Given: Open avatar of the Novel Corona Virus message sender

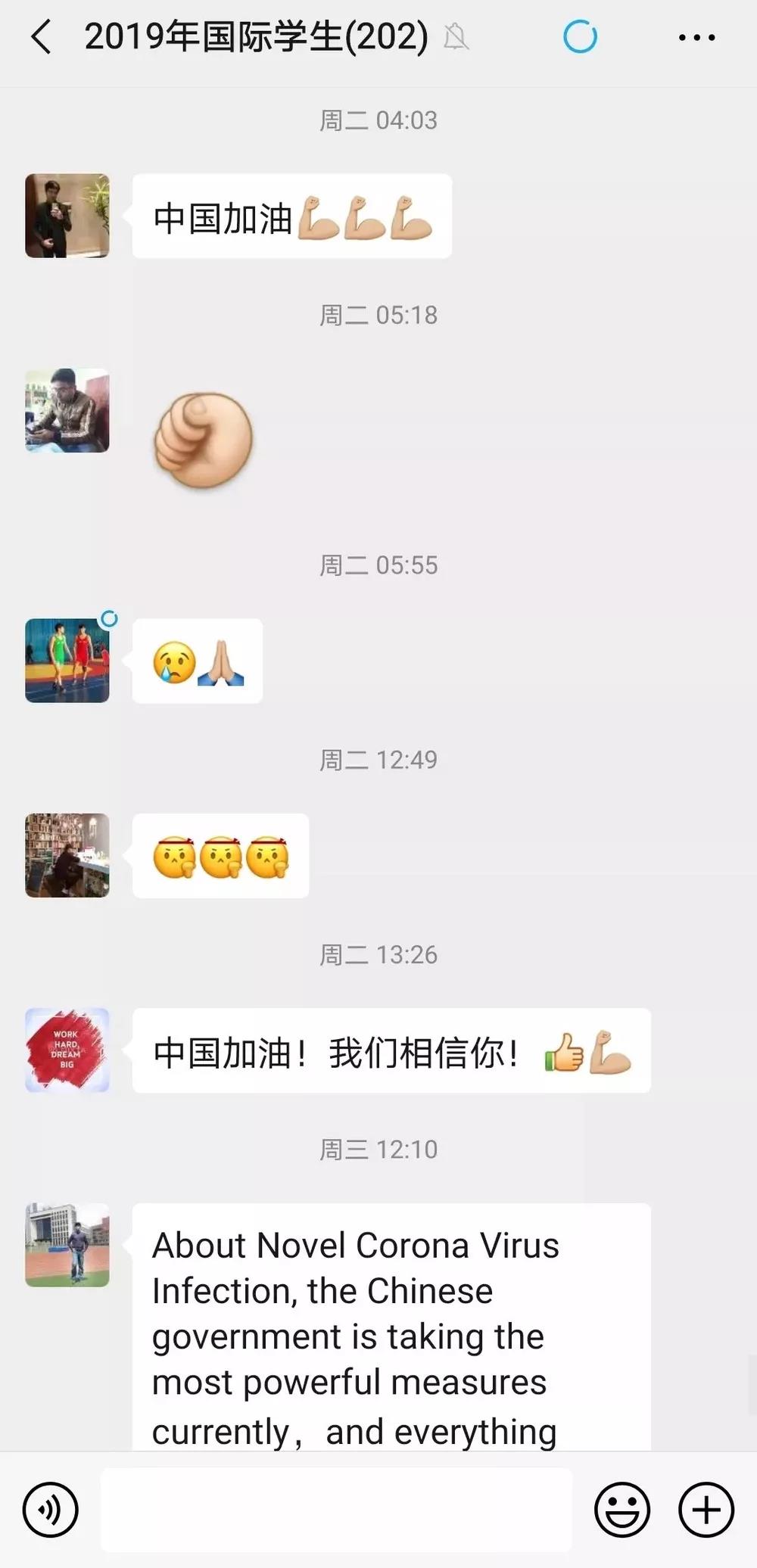Looking at the screenshot, I should click(67, 1245).
